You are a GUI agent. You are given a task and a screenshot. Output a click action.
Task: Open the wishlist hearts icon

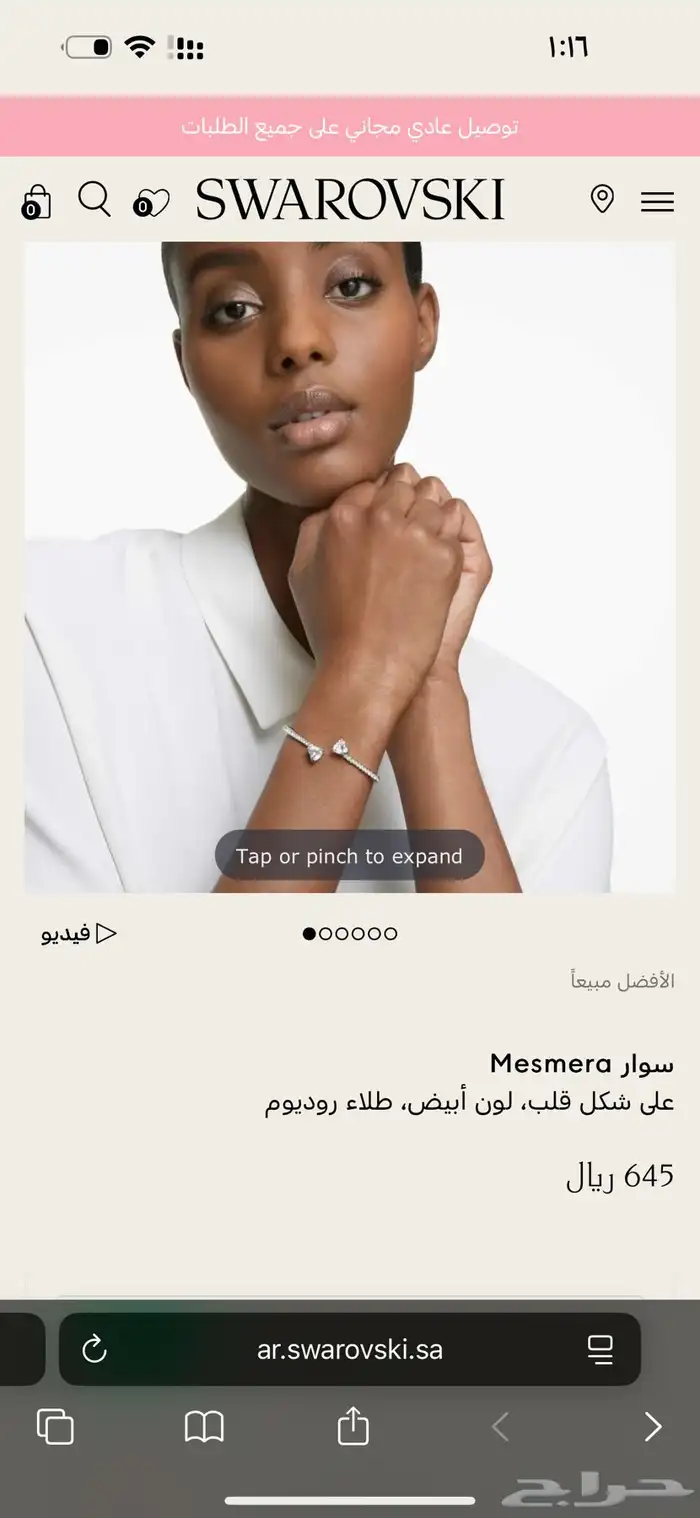coord(151,203)
